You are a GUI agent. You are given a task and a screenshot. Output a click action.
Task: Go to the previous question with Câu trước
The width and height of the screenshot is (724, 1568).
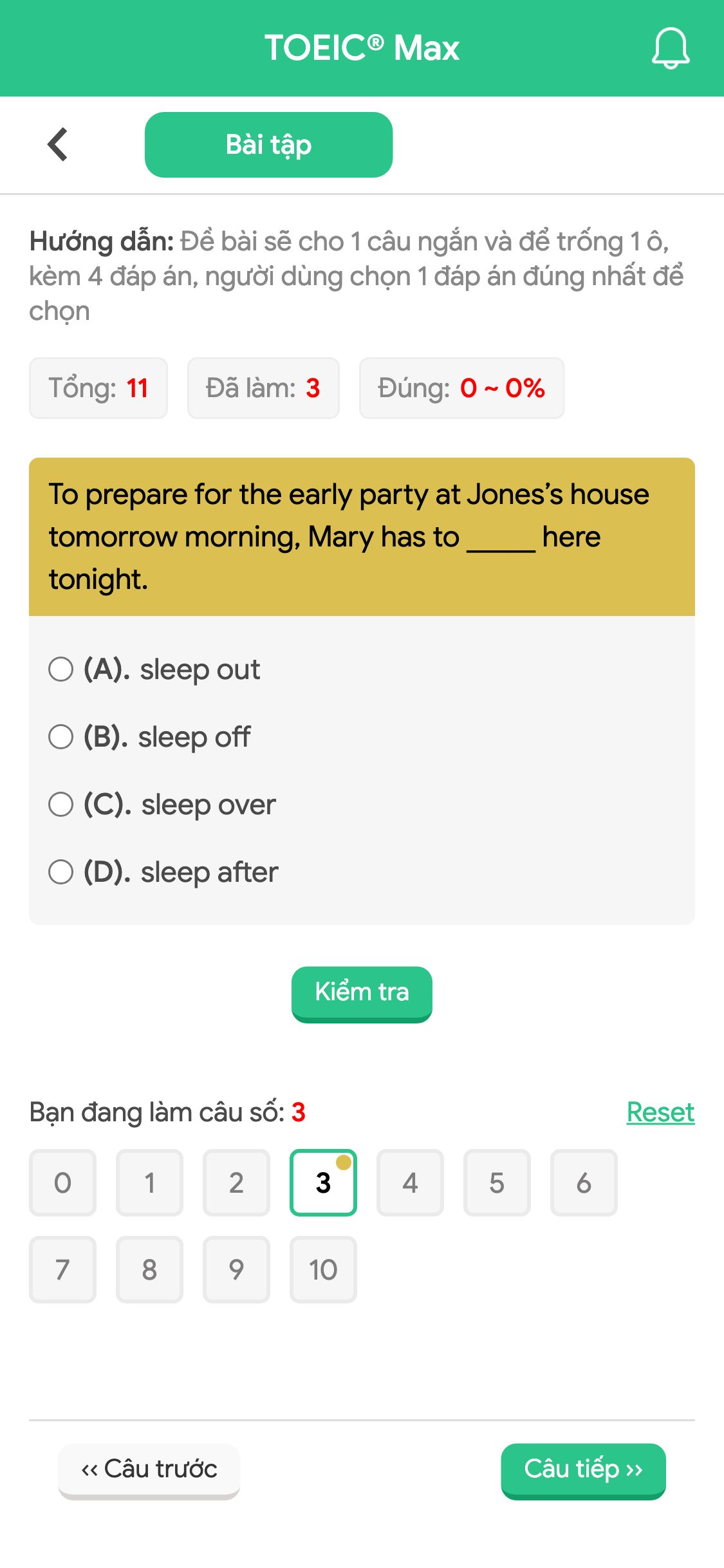[x=149, y=1470]
